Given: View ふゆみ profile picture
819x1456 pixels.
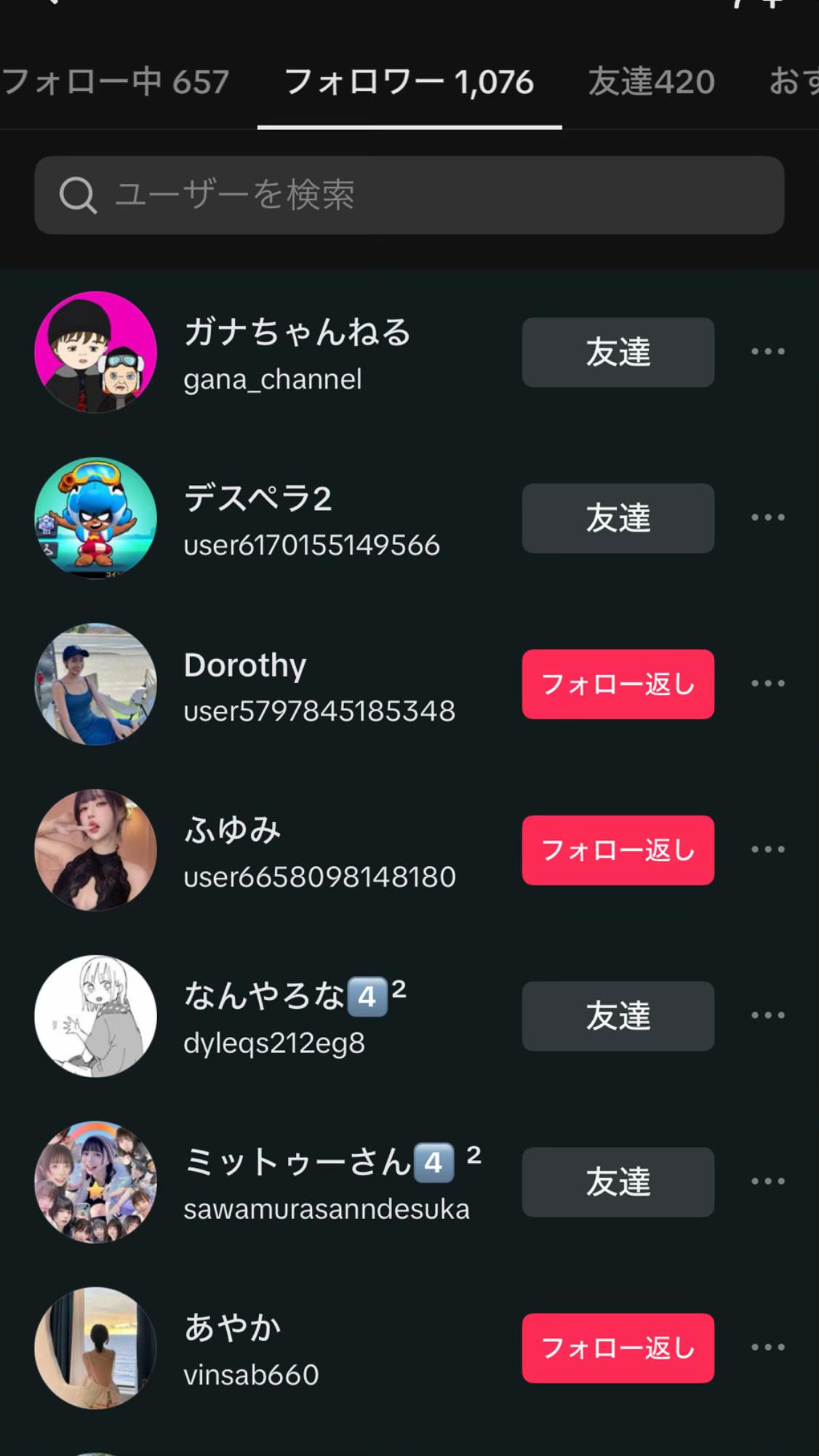Looking at the screenshot, I should pyautogui.click(x=95, y=849).
